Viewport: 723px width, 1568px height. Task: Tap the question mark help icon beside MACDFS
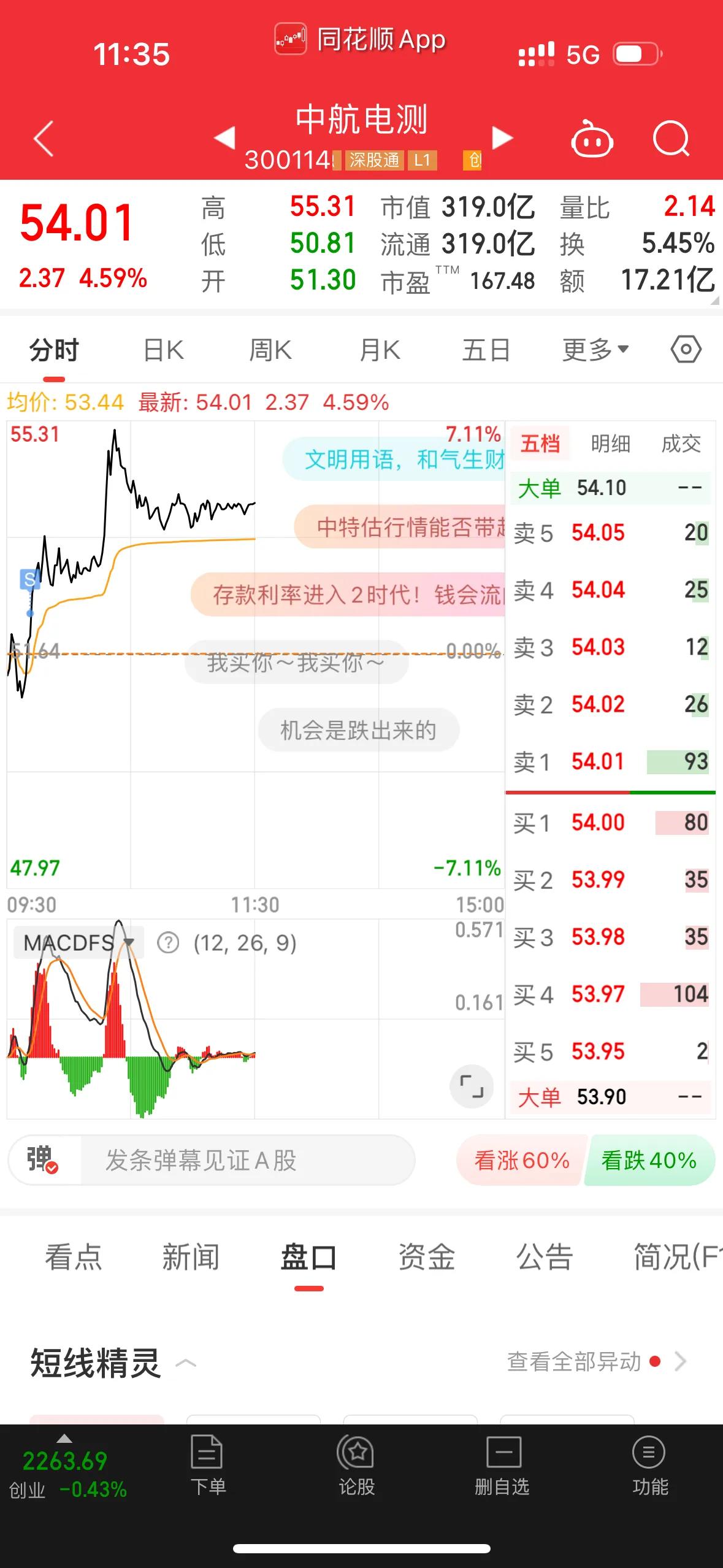pos(164,943)
